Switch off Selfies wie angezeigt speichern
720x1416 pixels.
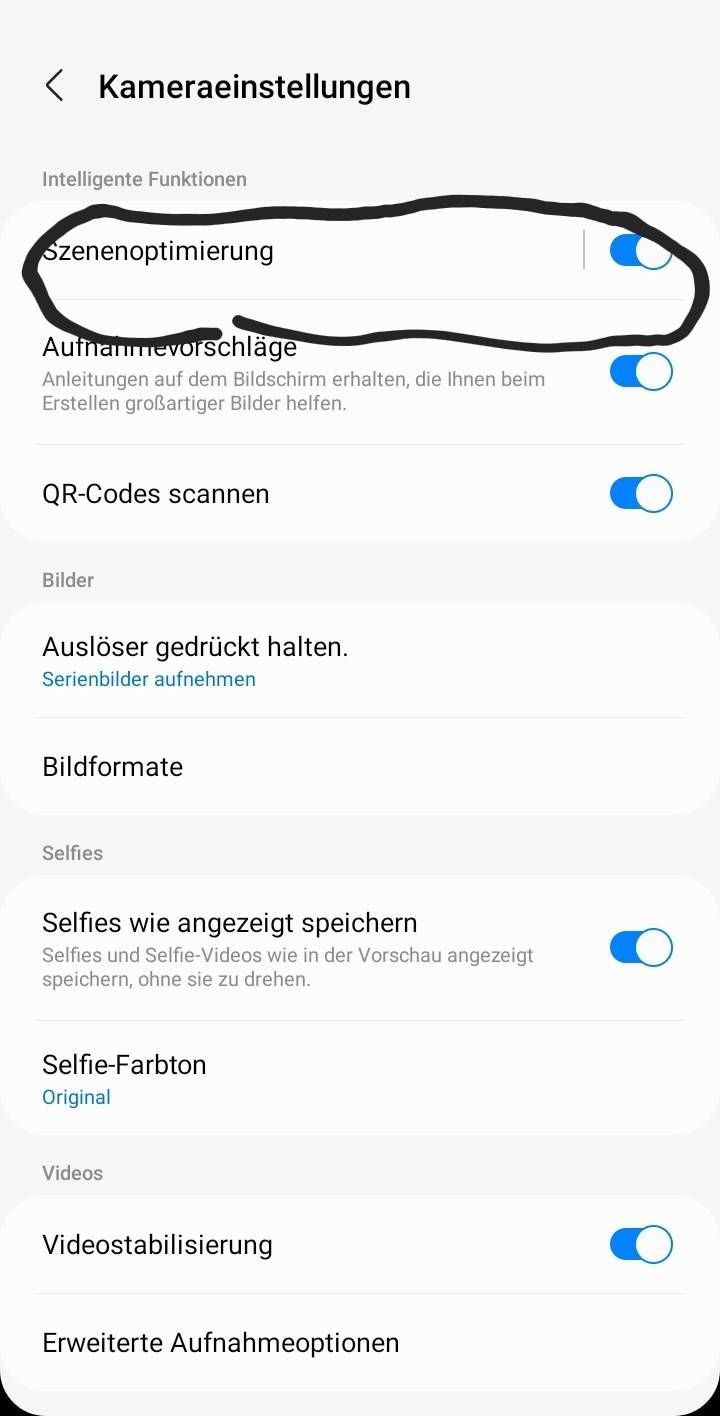(x=641, y=948)
